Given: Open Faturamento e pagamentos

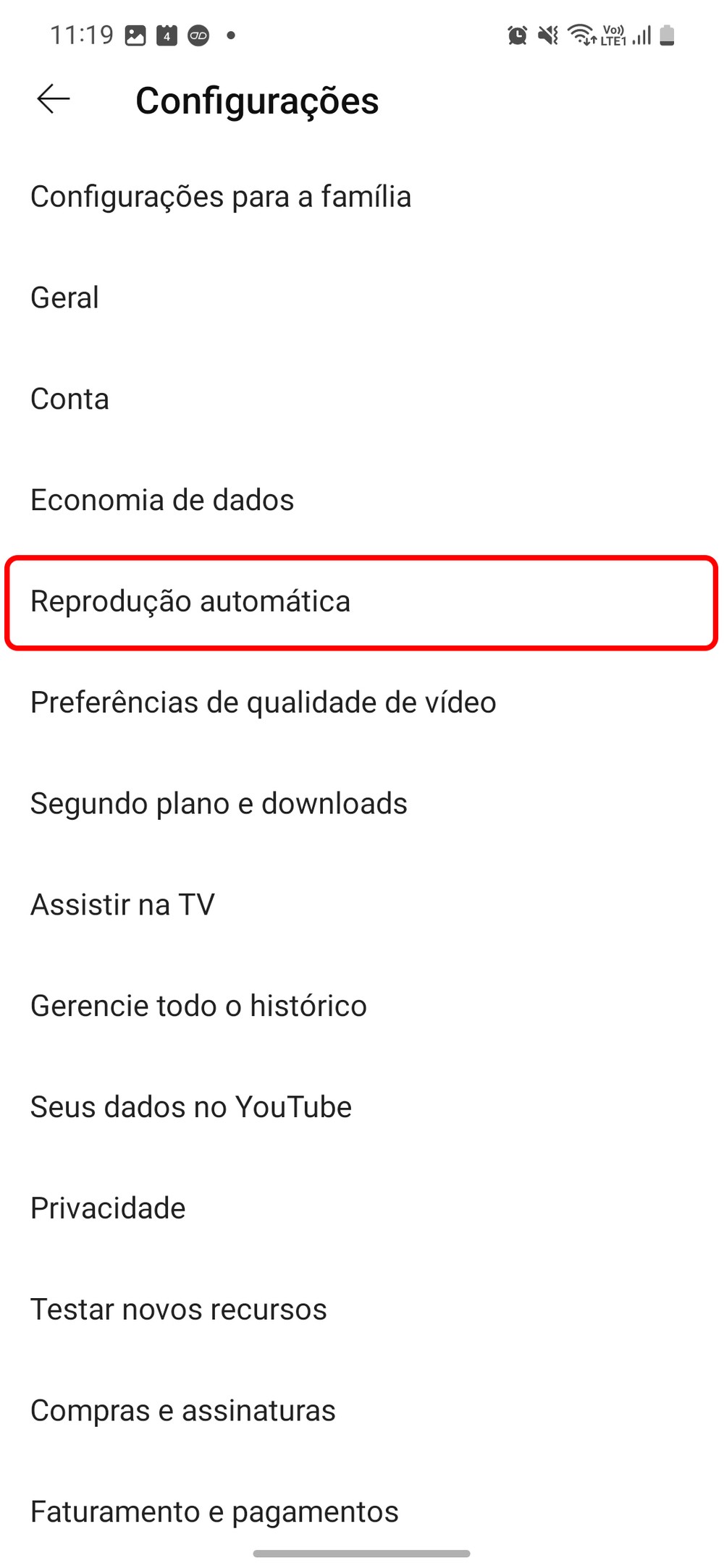Looking at the screenshot, I should coord(214,1512).
